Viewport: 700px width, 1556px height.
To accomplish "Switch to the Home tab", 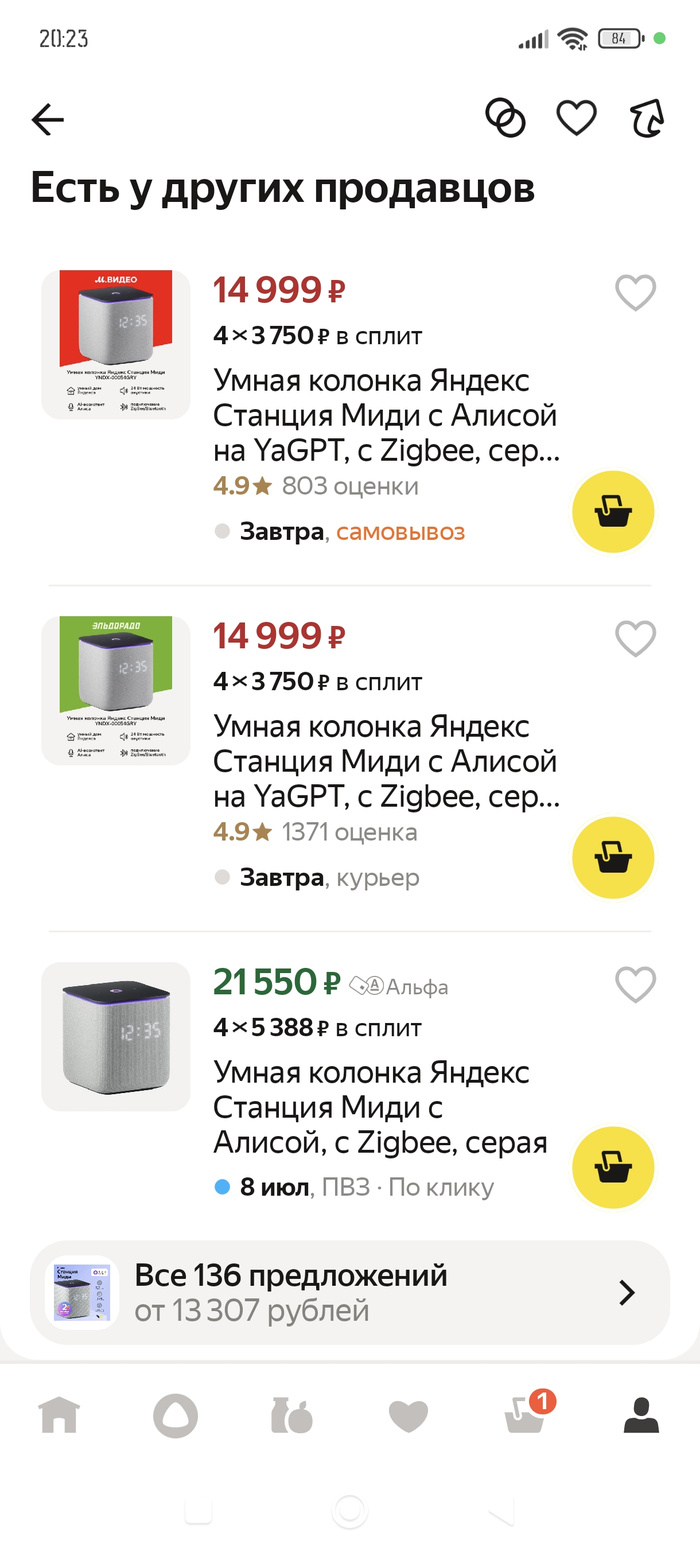I will click(59, 1416).
